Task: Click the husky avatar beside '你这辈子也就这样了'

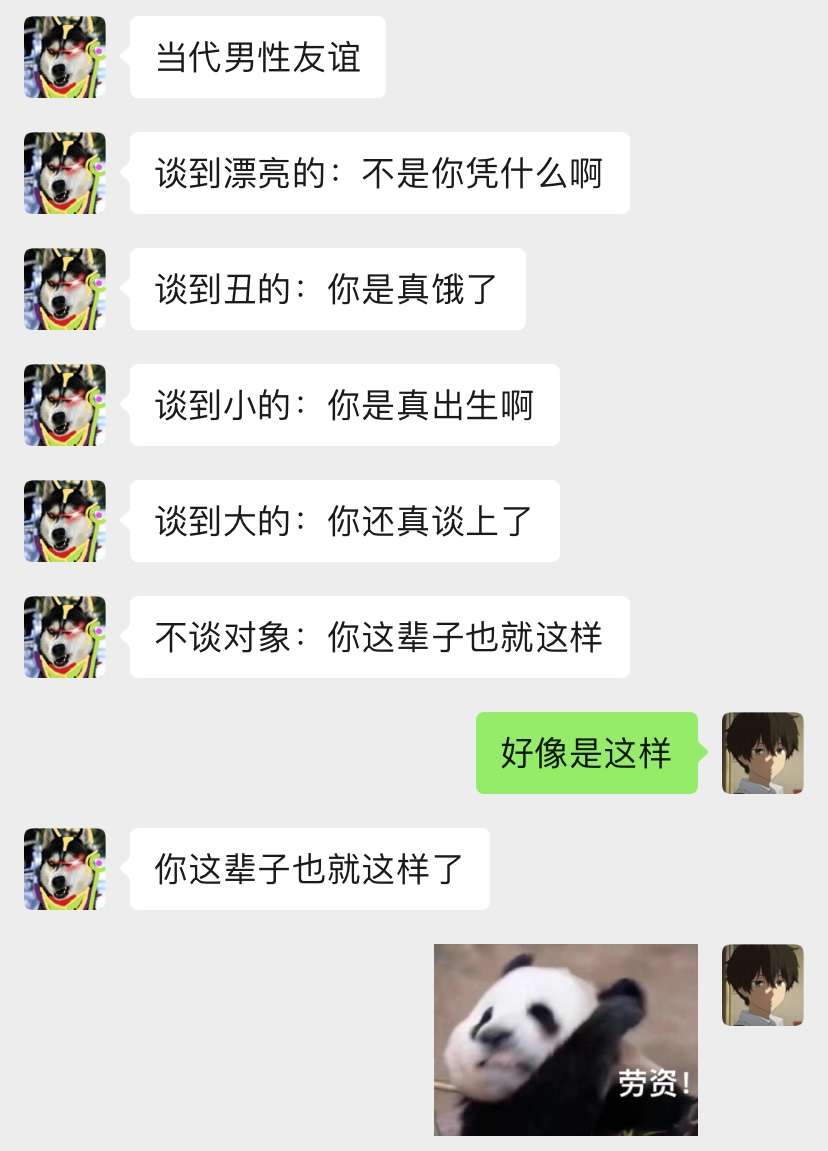Action: (x=64, y=869)
